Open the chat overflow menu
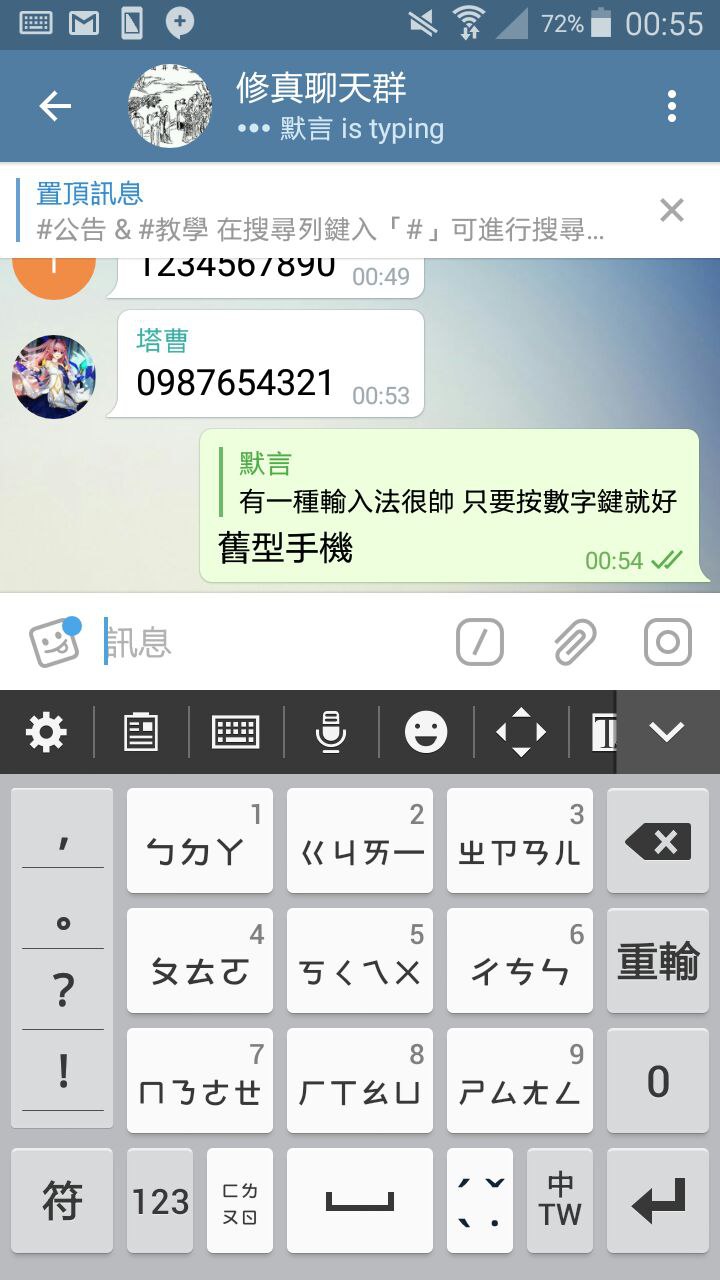This screenshot has height=1280, width=720. pos(672,106)
